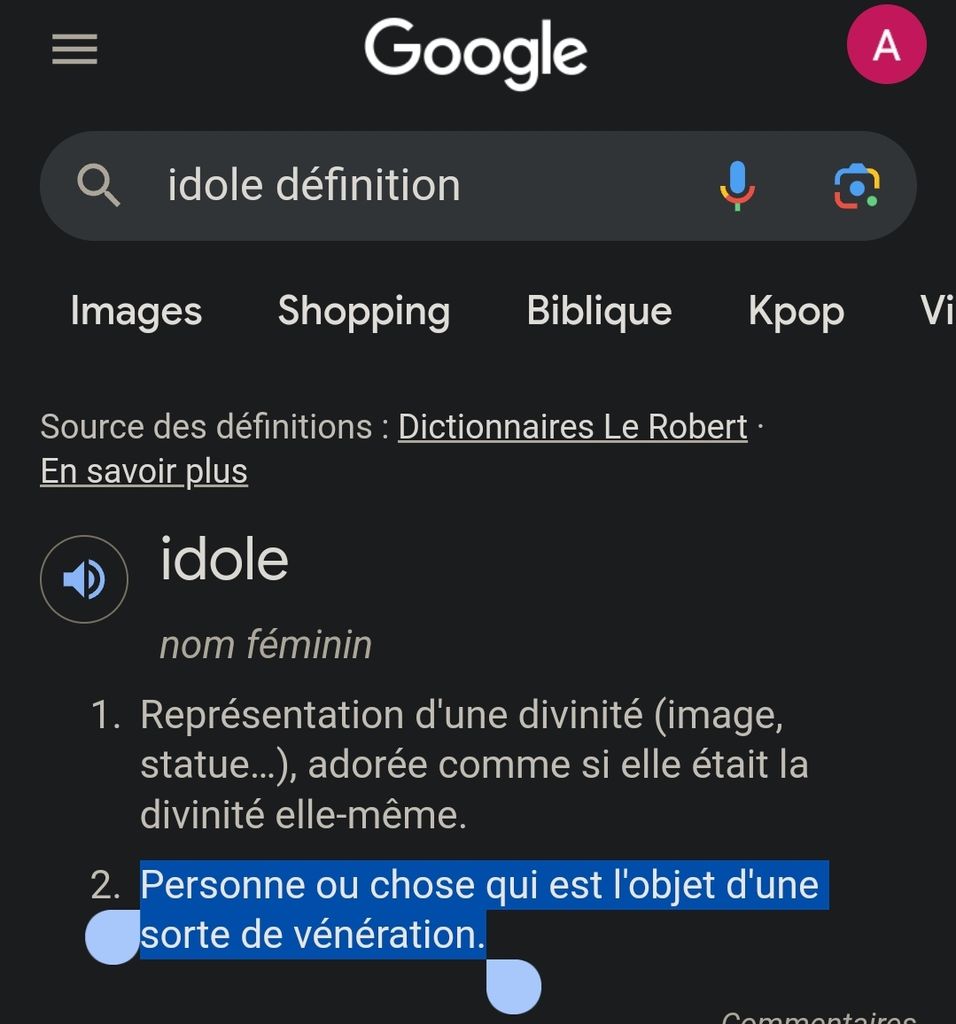The height and width of the screenshot is (1024, 956).
Task: Open the Dictionnaires Le Robert link
Action: click(572, 427)
